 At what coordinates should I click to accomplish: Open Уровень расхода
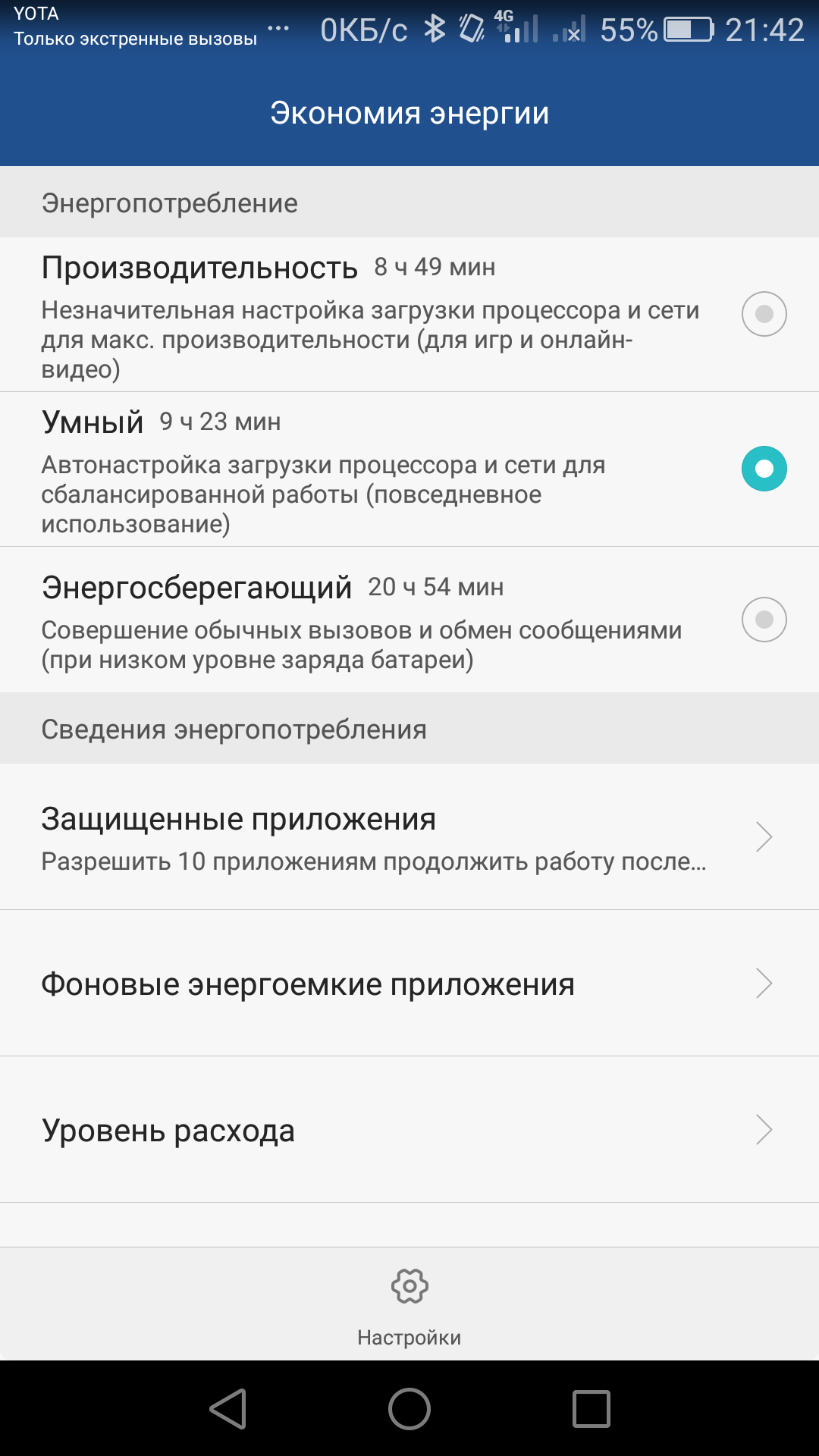pyautogui.click(x=409, y=1130)
